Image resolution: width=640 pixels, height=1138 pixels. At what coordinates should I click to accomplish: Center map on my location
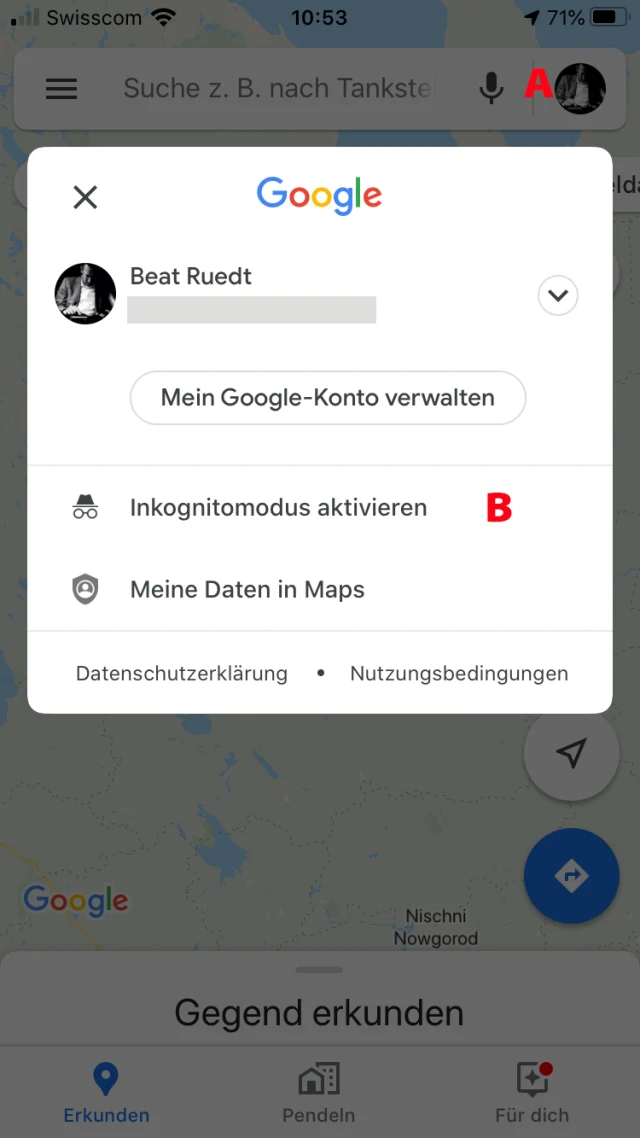[571, 754]
